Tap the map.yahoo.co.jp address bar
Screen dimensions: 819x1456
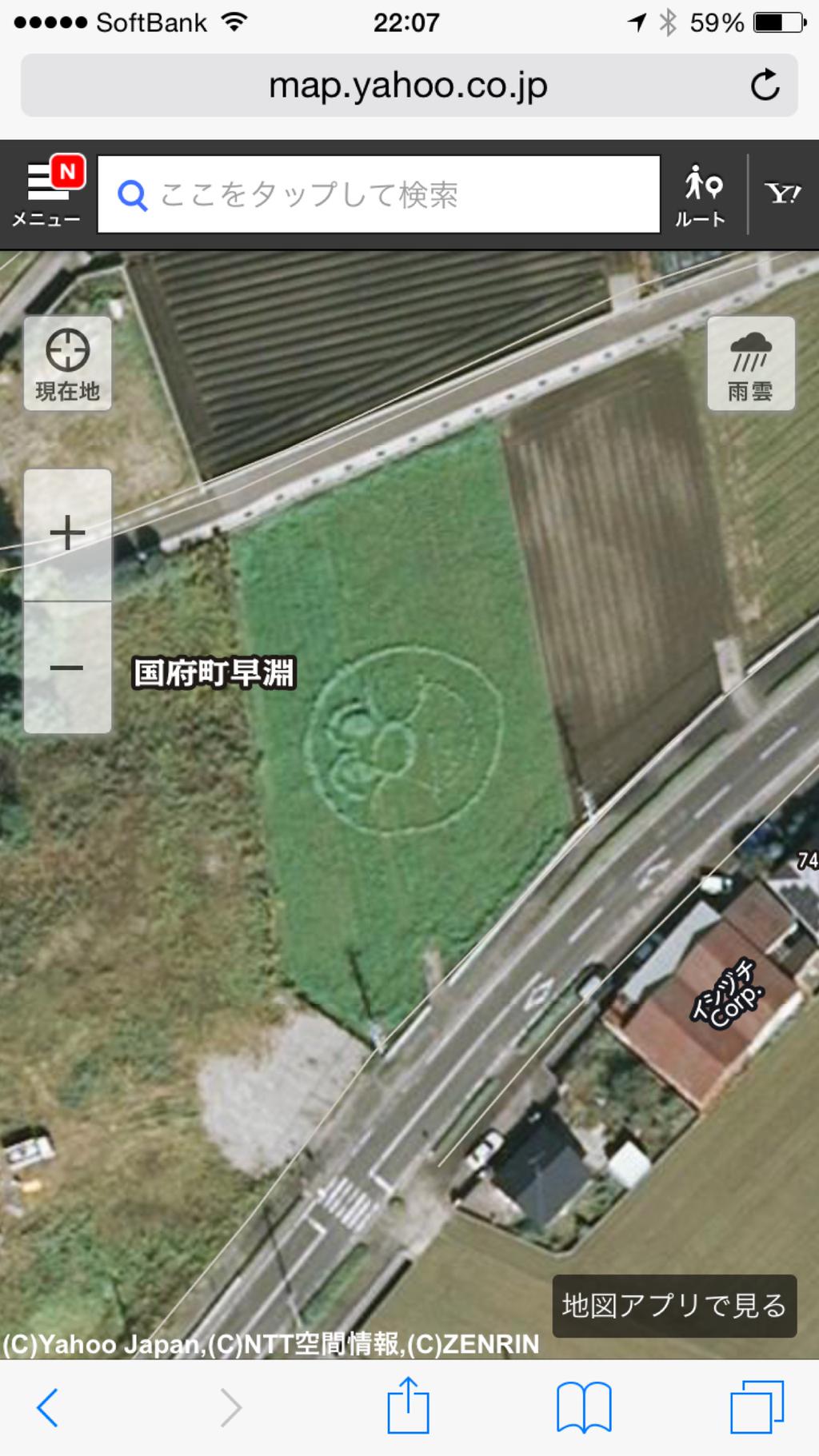point(409,86)
